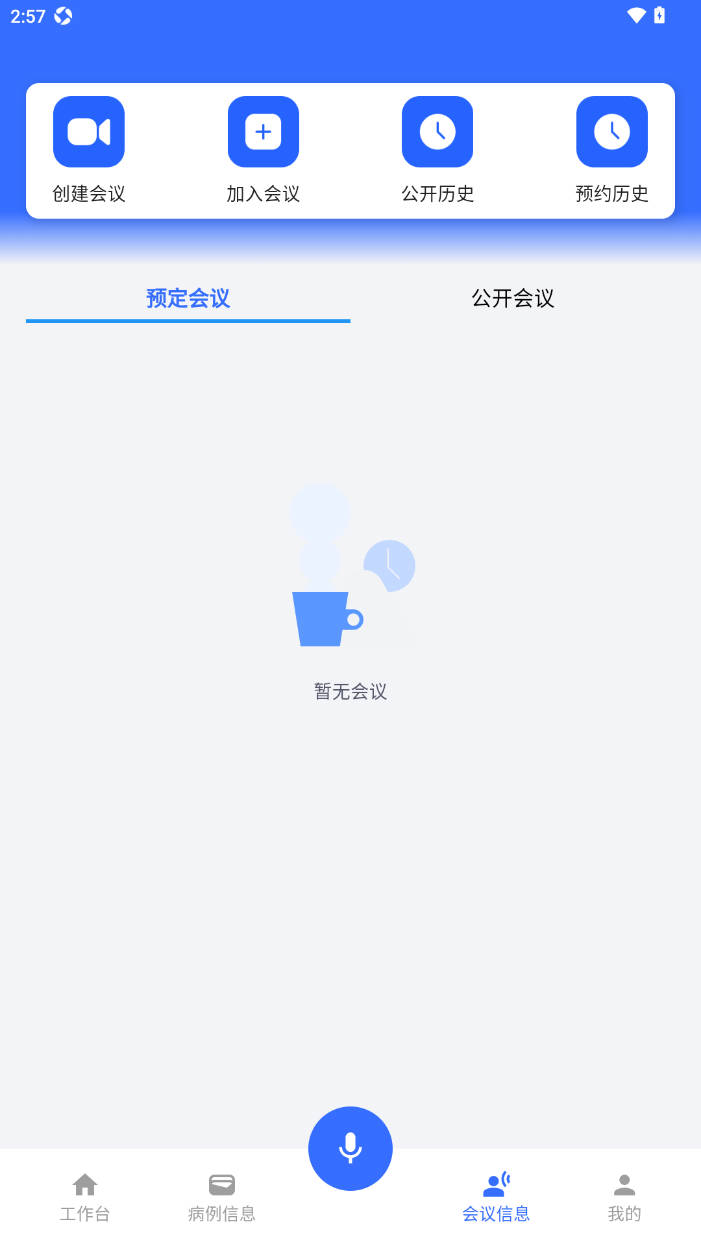Select the 会议信息 bottom tab
701x1246 pixels.
496,1197
